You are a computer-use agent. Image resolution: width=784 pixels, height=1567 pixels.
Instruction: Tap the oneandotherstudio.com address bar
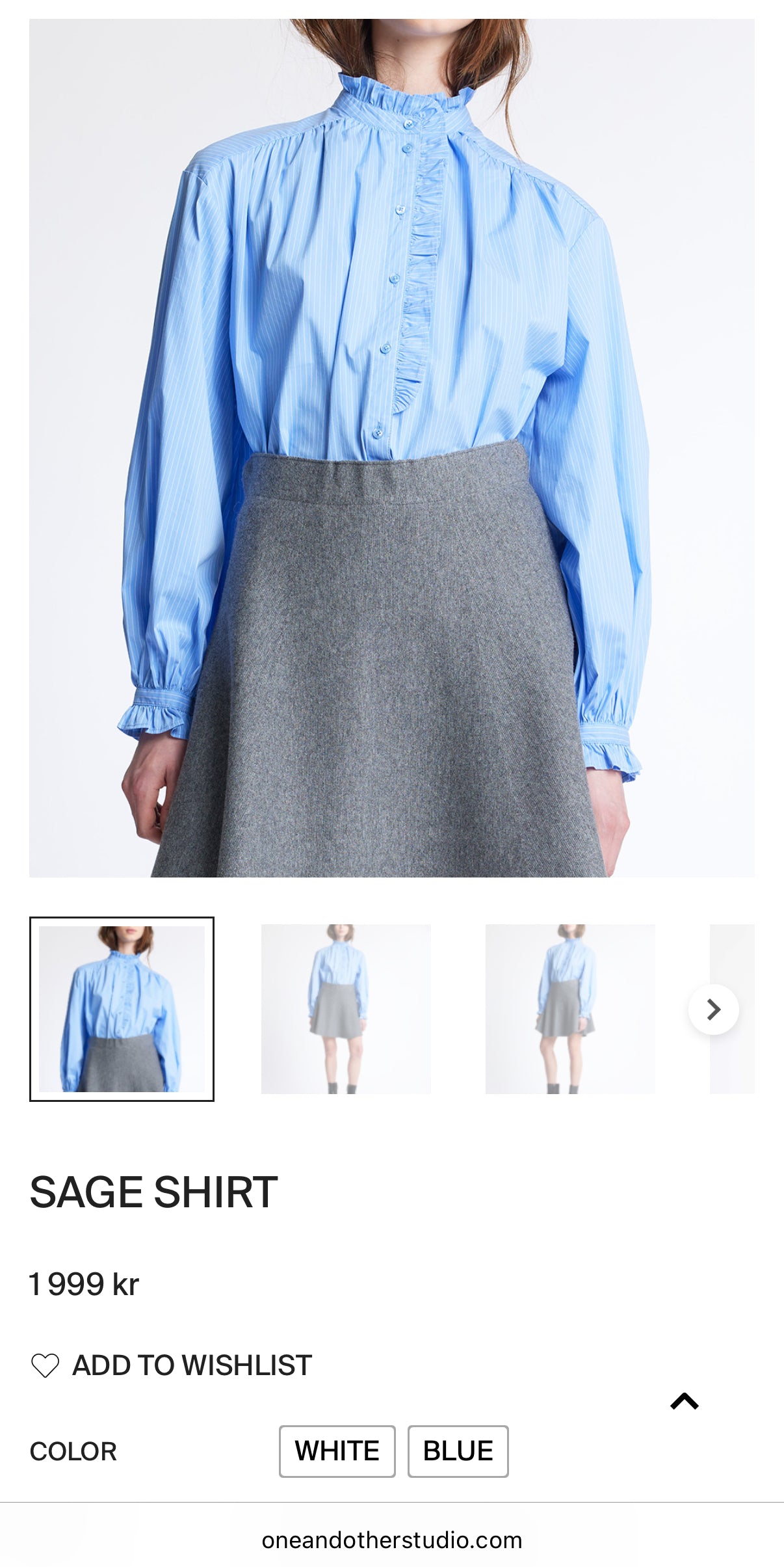click(391, 1540)
